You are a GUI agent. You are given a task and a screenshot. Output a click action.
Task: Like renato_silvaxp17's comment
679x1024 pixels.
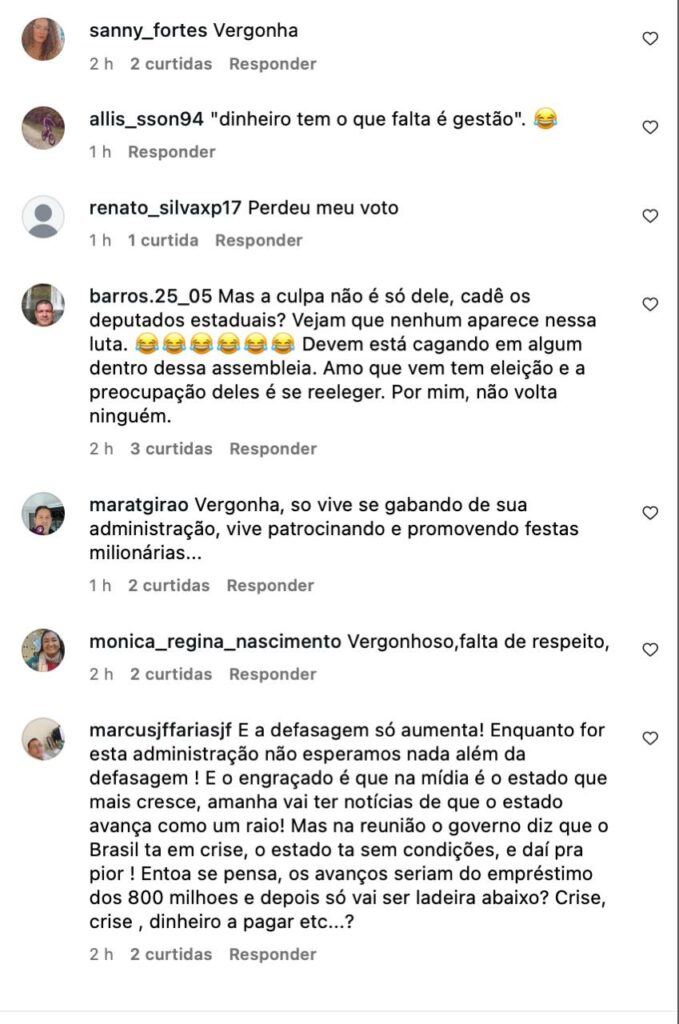click(650, 215)
